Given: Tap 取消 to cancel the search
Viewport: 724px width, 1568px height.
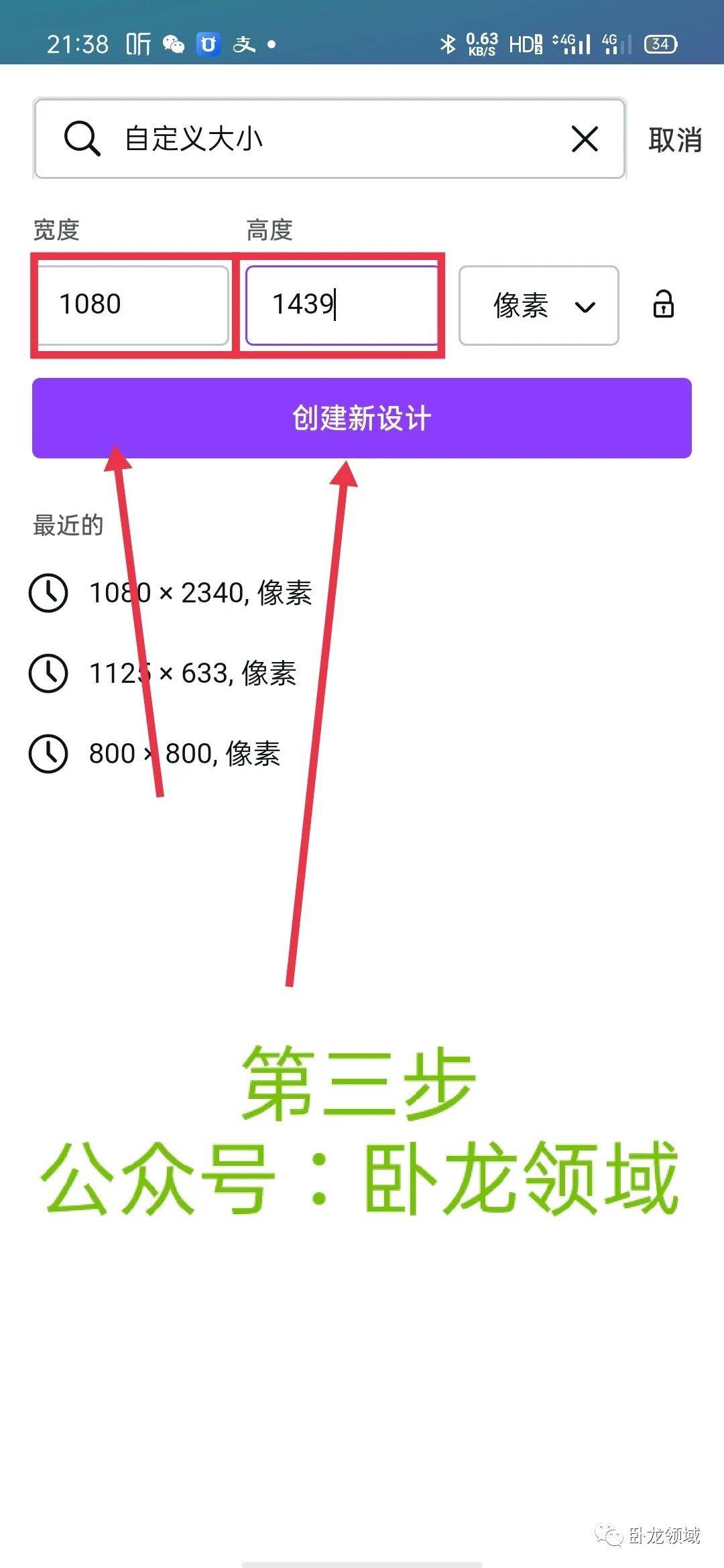Looking at the screenshot, I should click(x=674, y=140).
